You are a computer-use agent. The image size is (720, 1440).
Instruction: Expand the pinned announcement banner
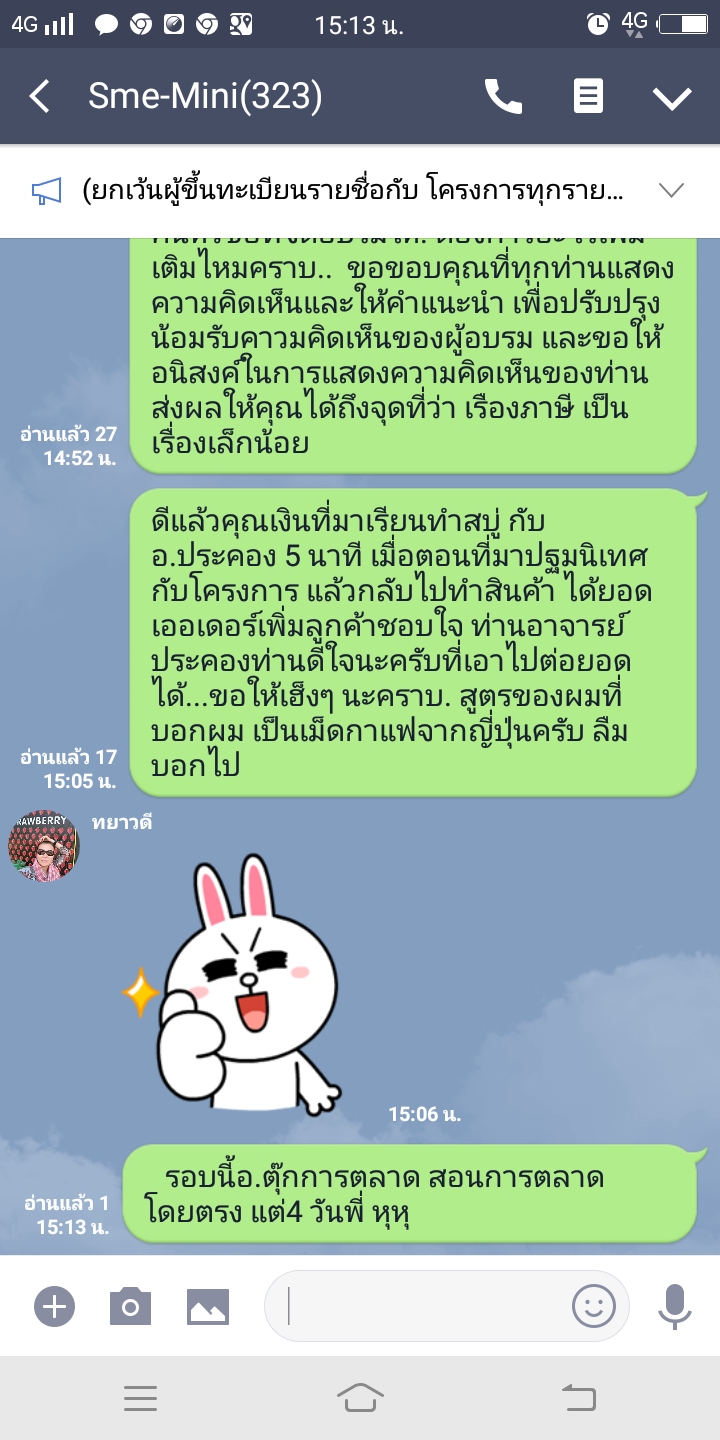[670, 190]
